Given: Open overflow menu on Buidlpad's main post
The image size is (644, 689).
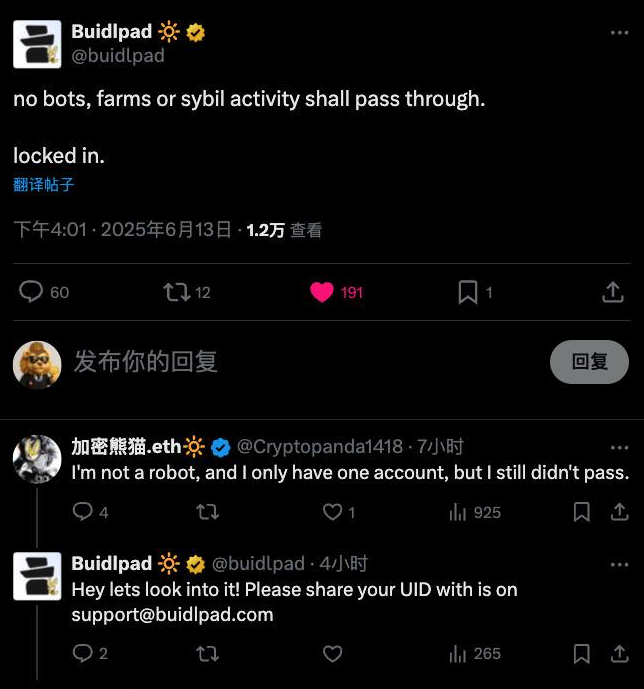Looking at the screenshot, I should (620, 32).
